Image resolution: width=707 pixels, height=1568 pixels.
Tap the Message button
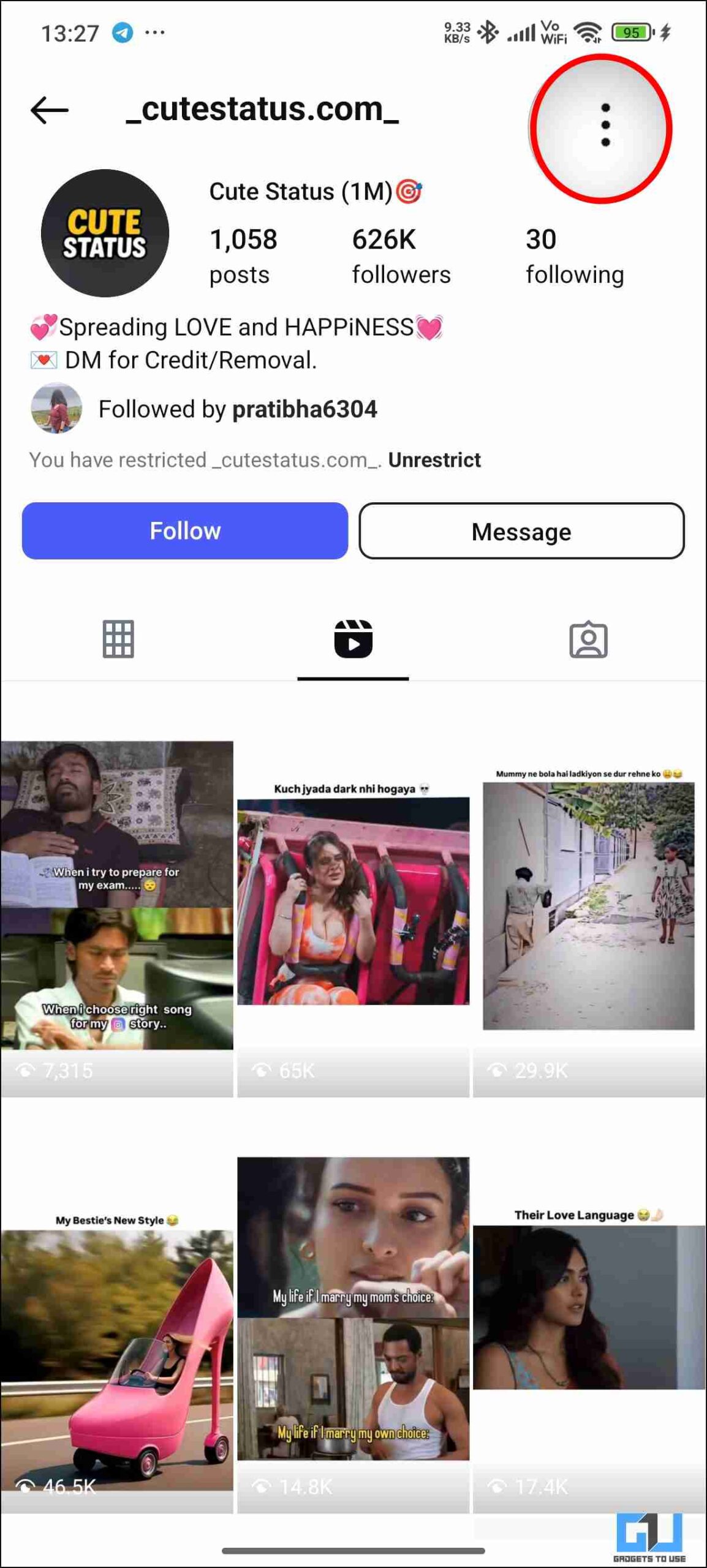point(521,531)
